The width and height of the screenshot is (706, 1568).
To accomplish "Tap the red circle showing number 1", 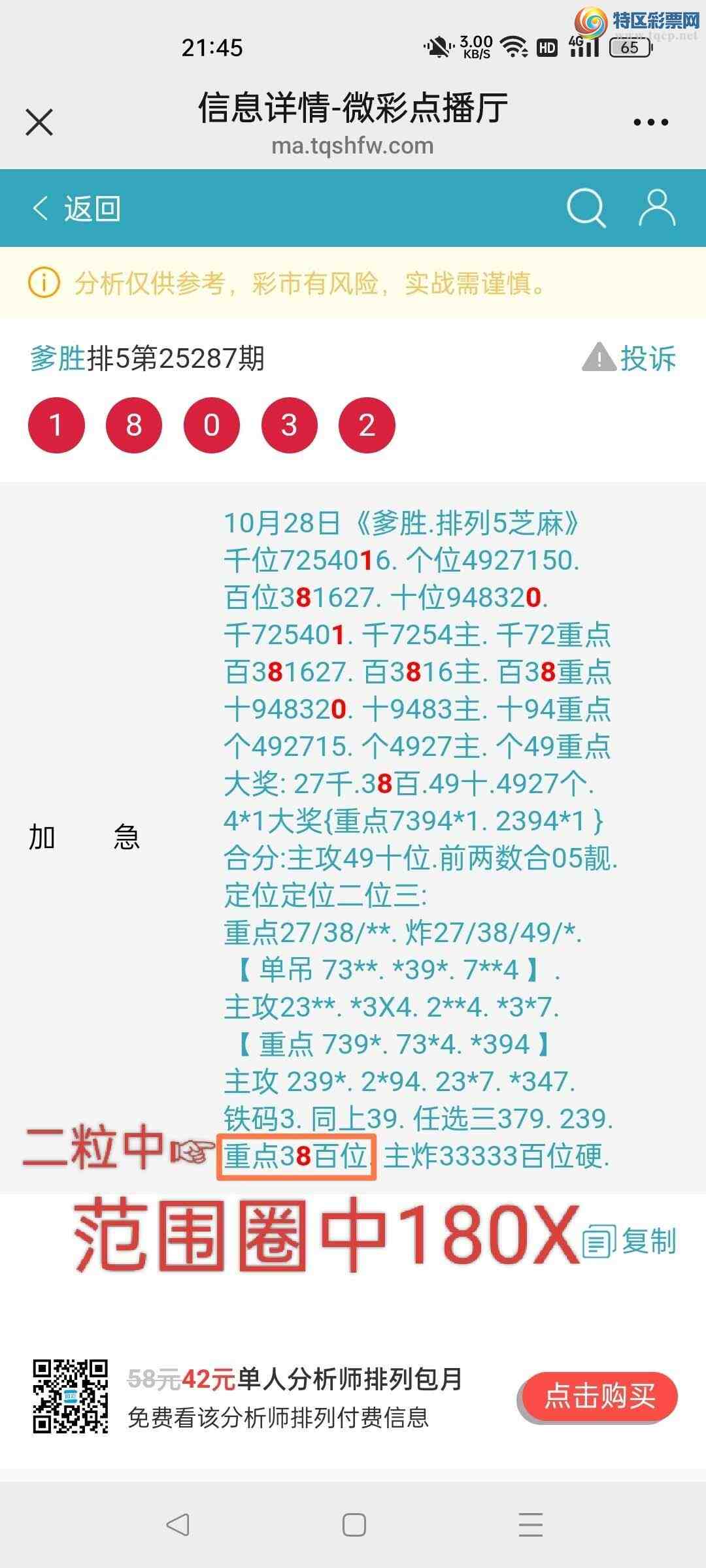I will pyautogui.click(x=56, y=425).
